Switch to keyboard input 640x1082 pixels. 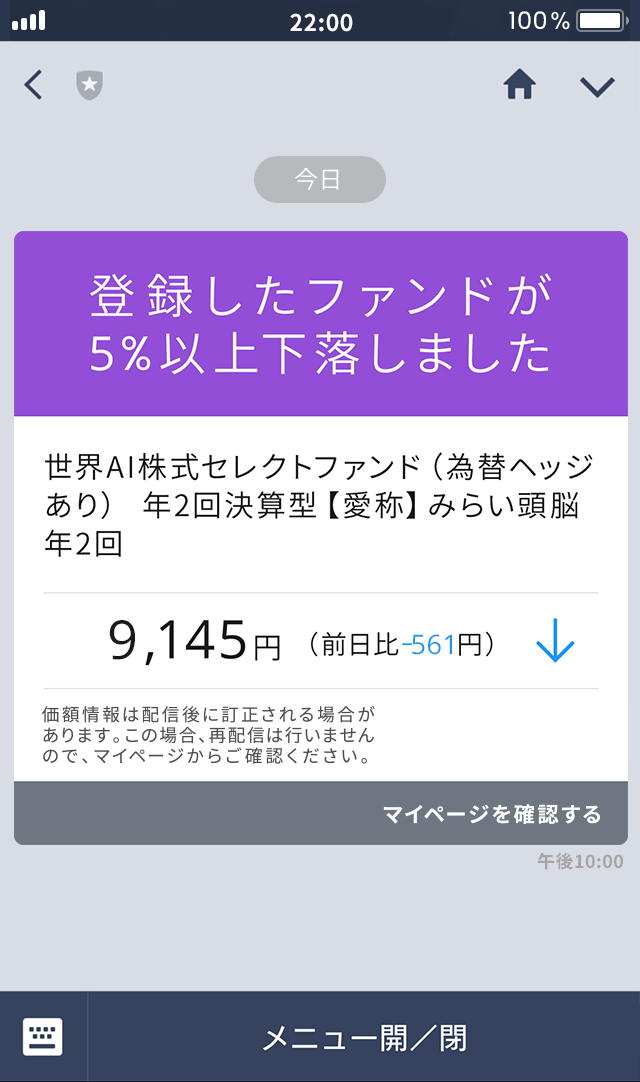(x=43, y=1037)
